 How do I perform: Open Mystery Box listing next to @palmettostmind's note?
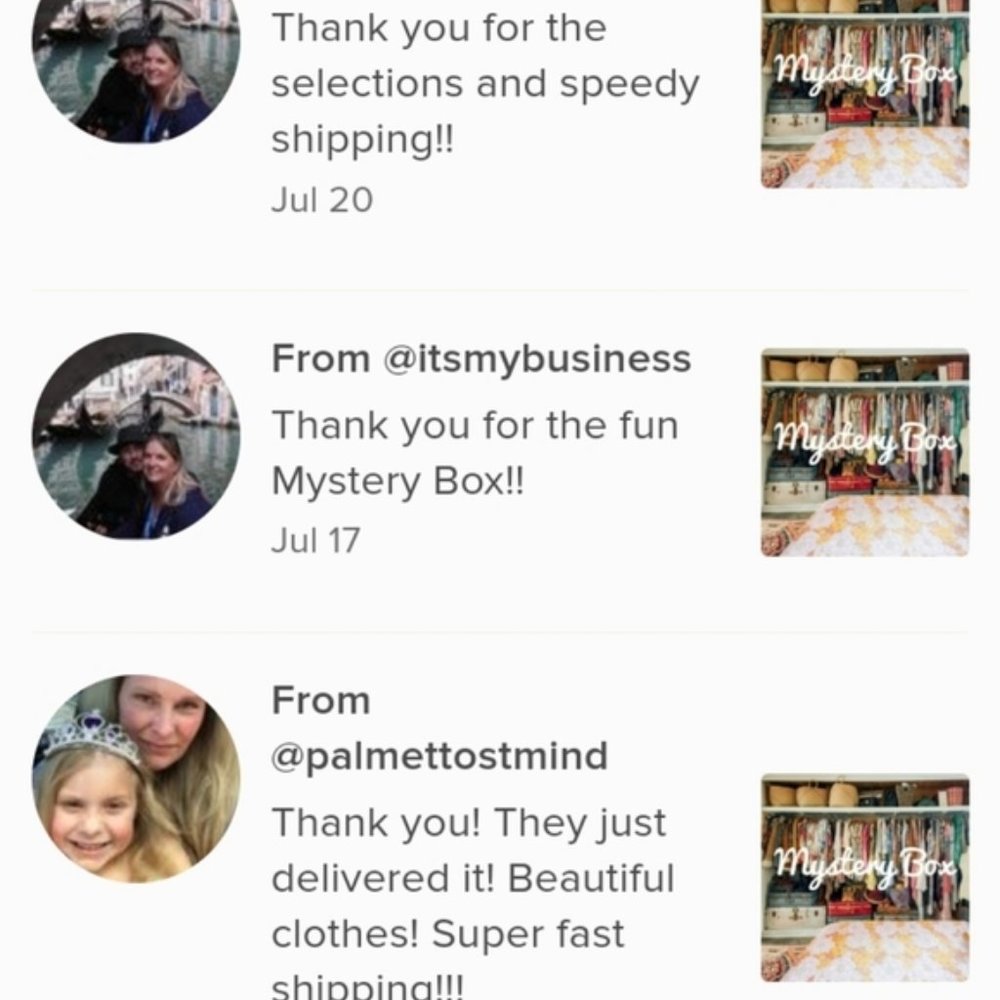tap(864, 877)
